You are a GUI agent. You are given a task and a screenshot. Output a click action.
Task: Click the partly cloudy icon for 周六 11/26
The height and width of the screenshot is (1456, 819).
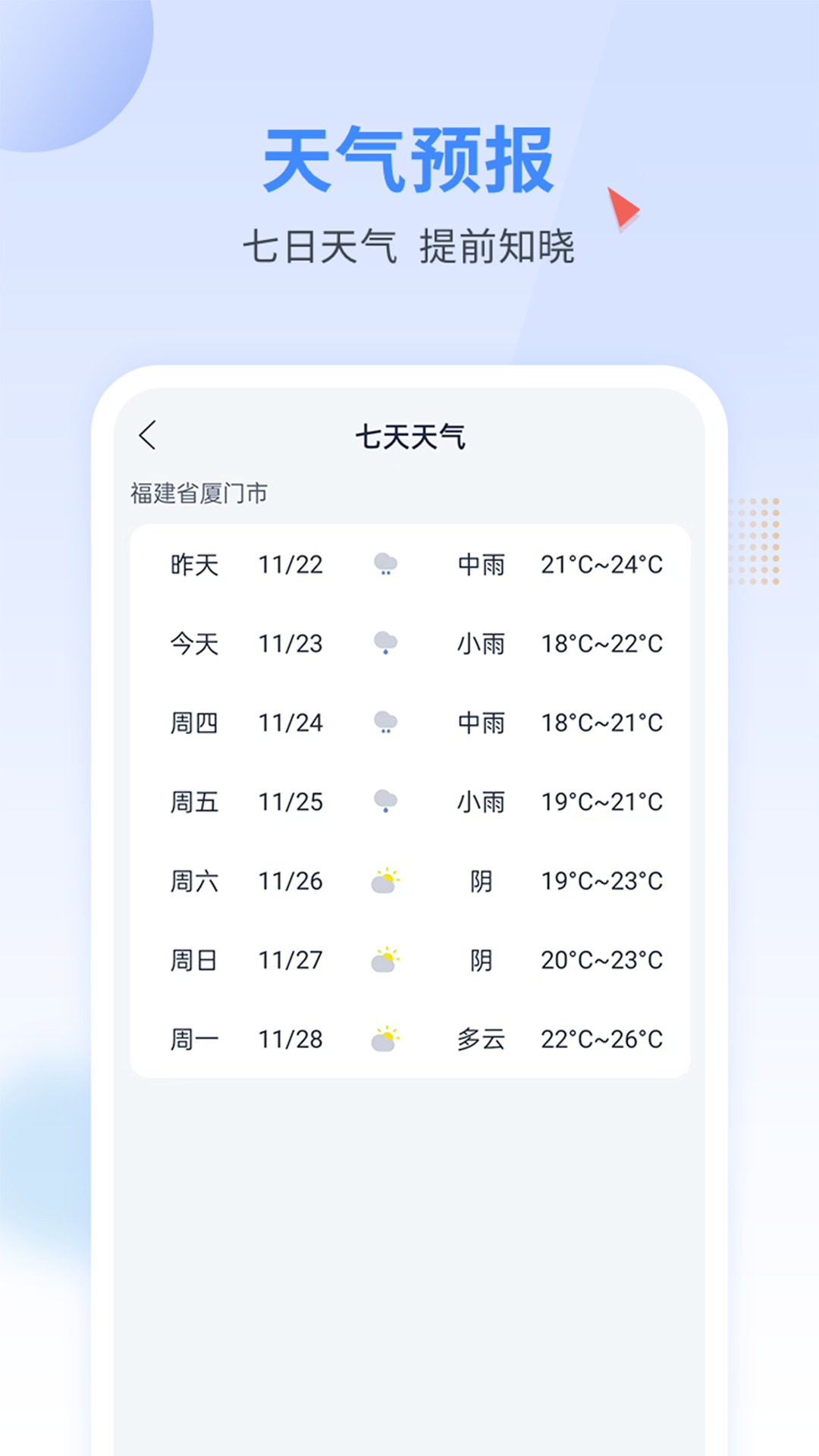385,881
